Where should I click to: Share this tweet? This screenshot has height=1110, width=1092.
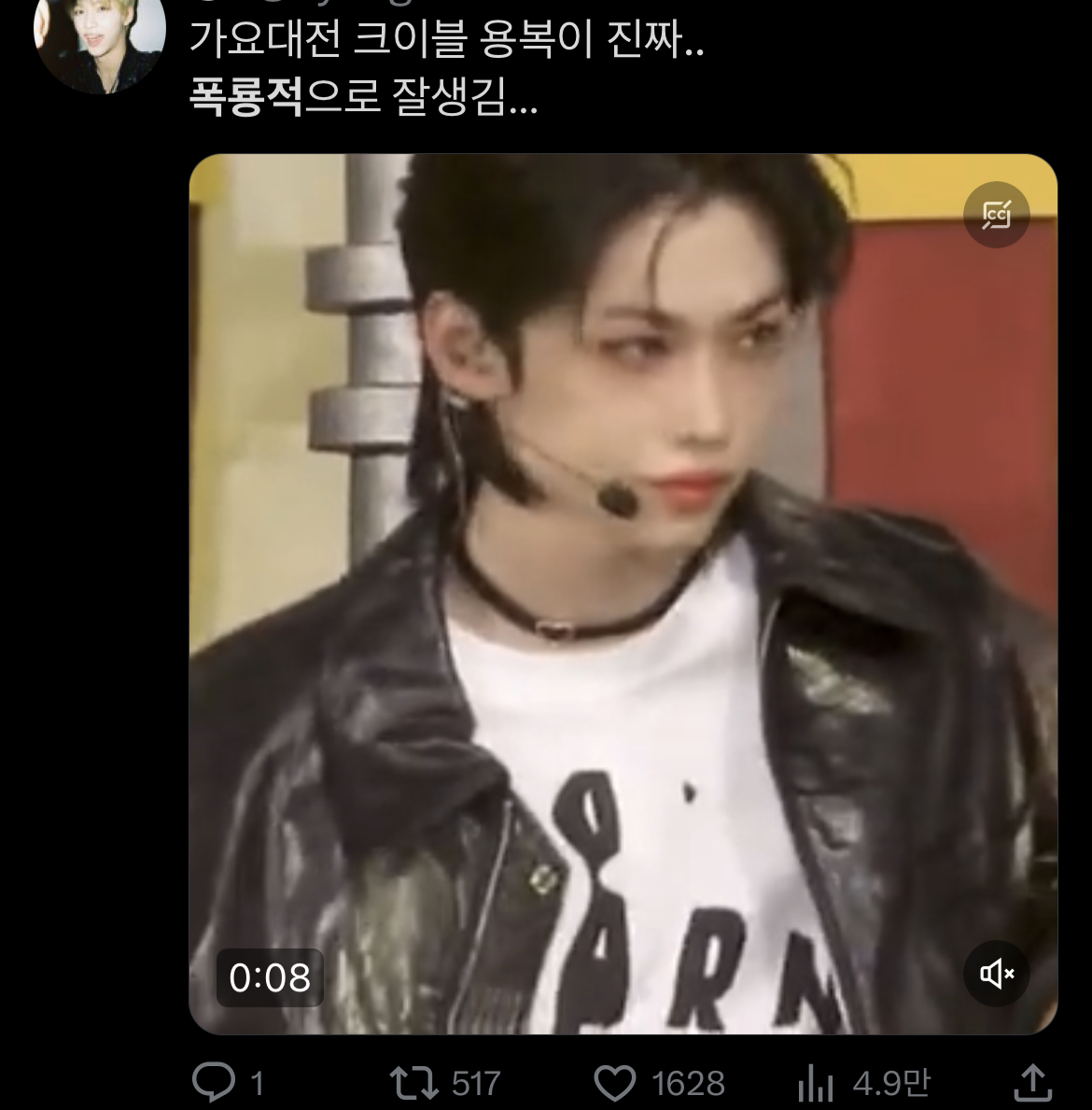point(1032,1083)
